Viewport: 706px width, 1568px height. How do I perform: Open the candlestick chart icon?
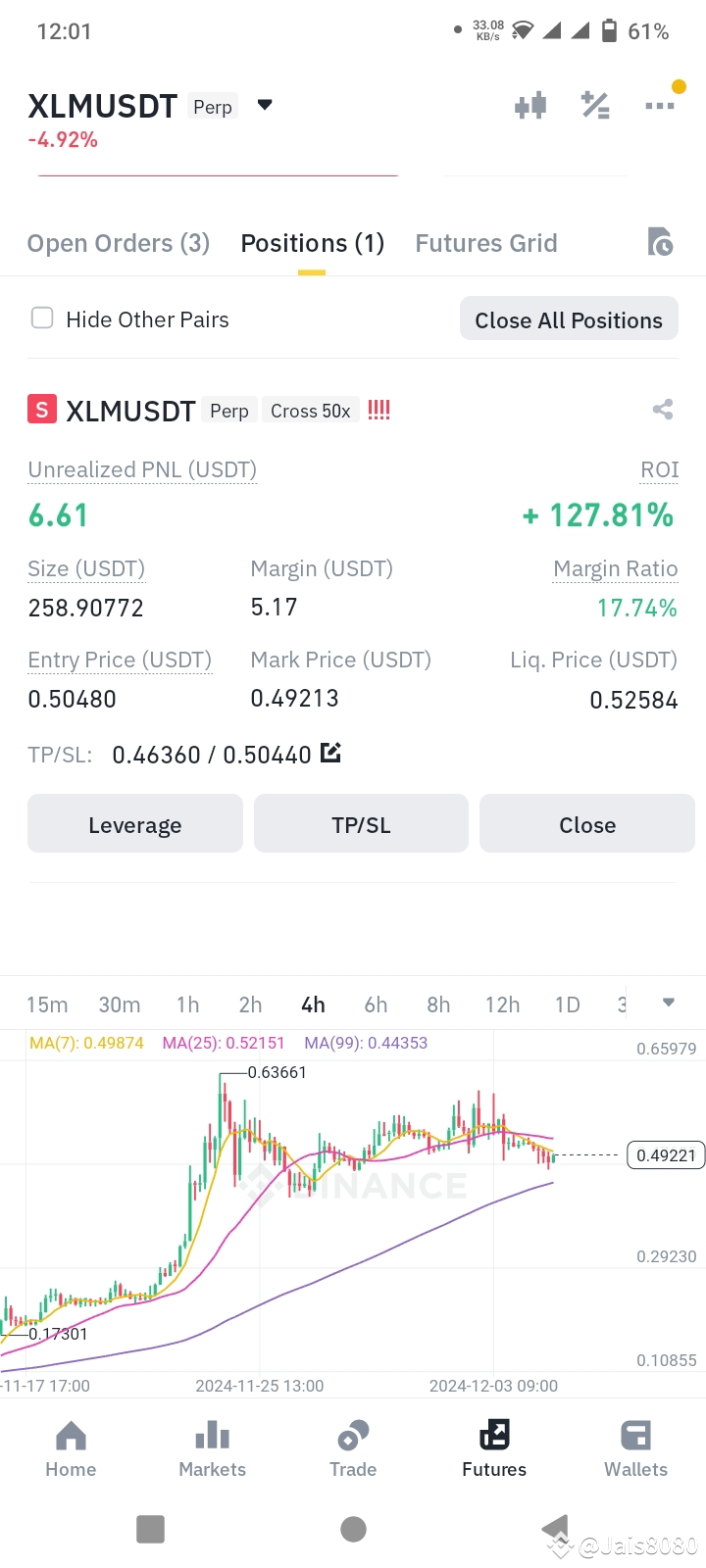tap(530, 105)
